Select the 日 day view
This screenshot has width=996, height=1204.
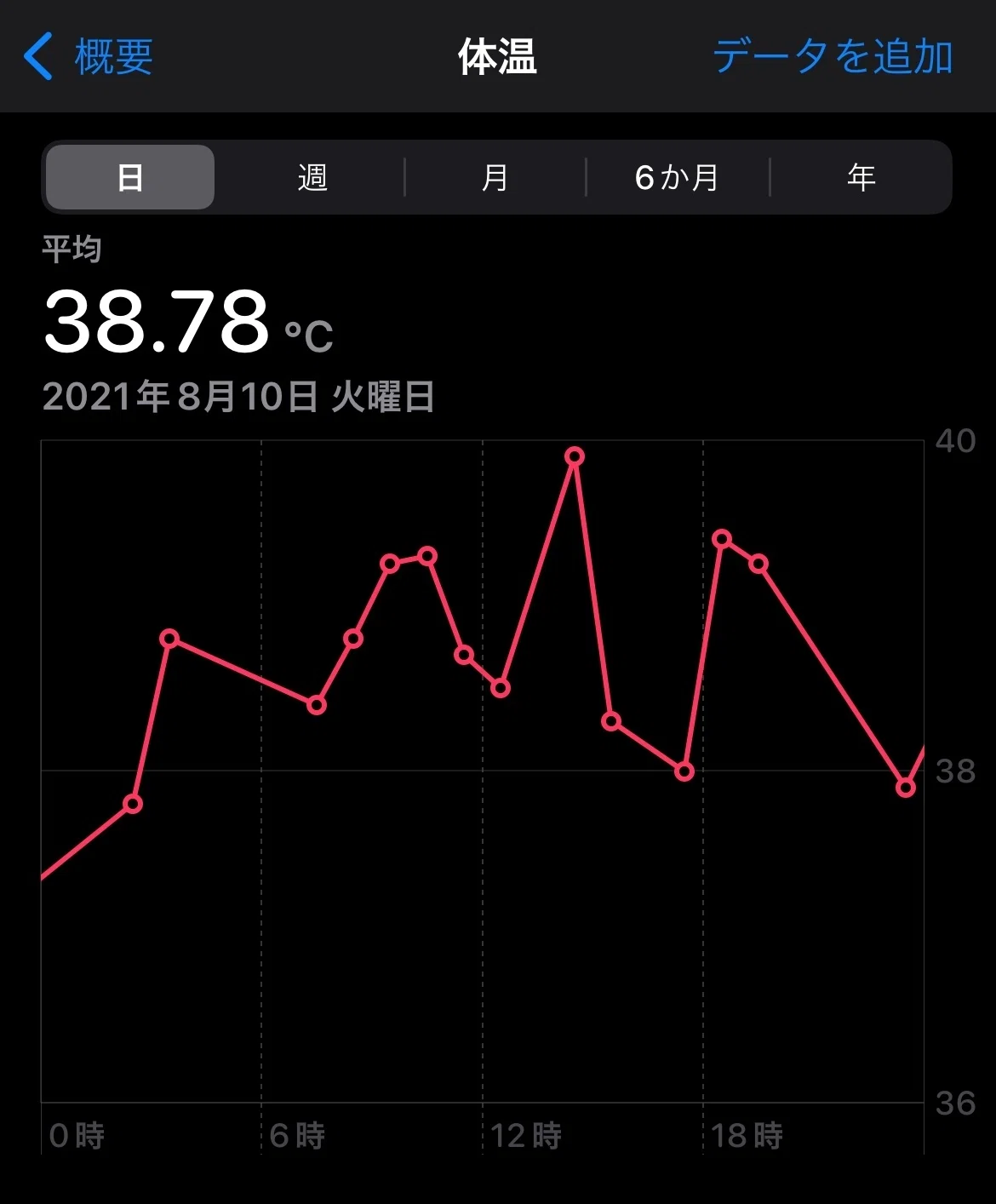[130, 177]
